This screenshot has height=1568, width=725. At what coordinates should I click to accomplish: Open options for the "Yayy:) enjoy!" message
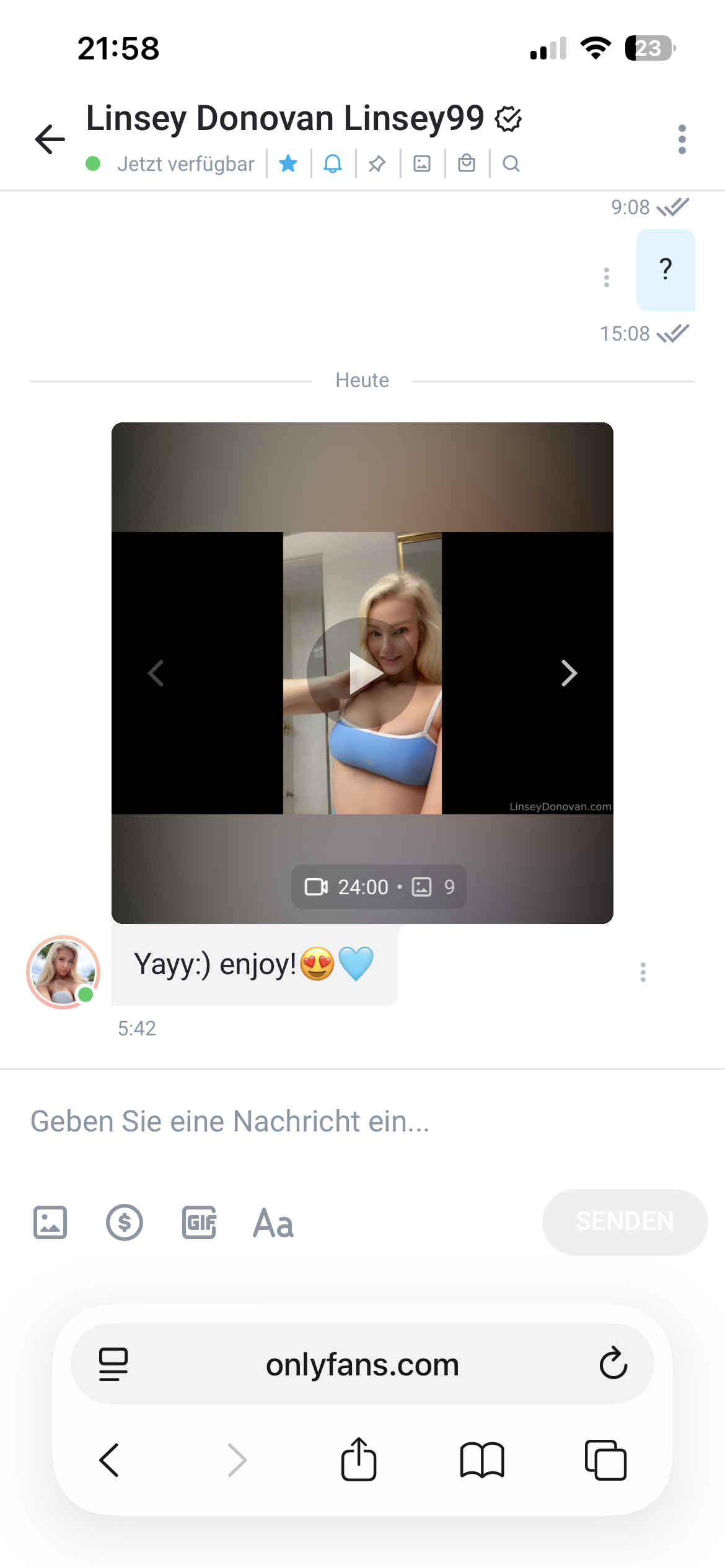coord(643,972)
